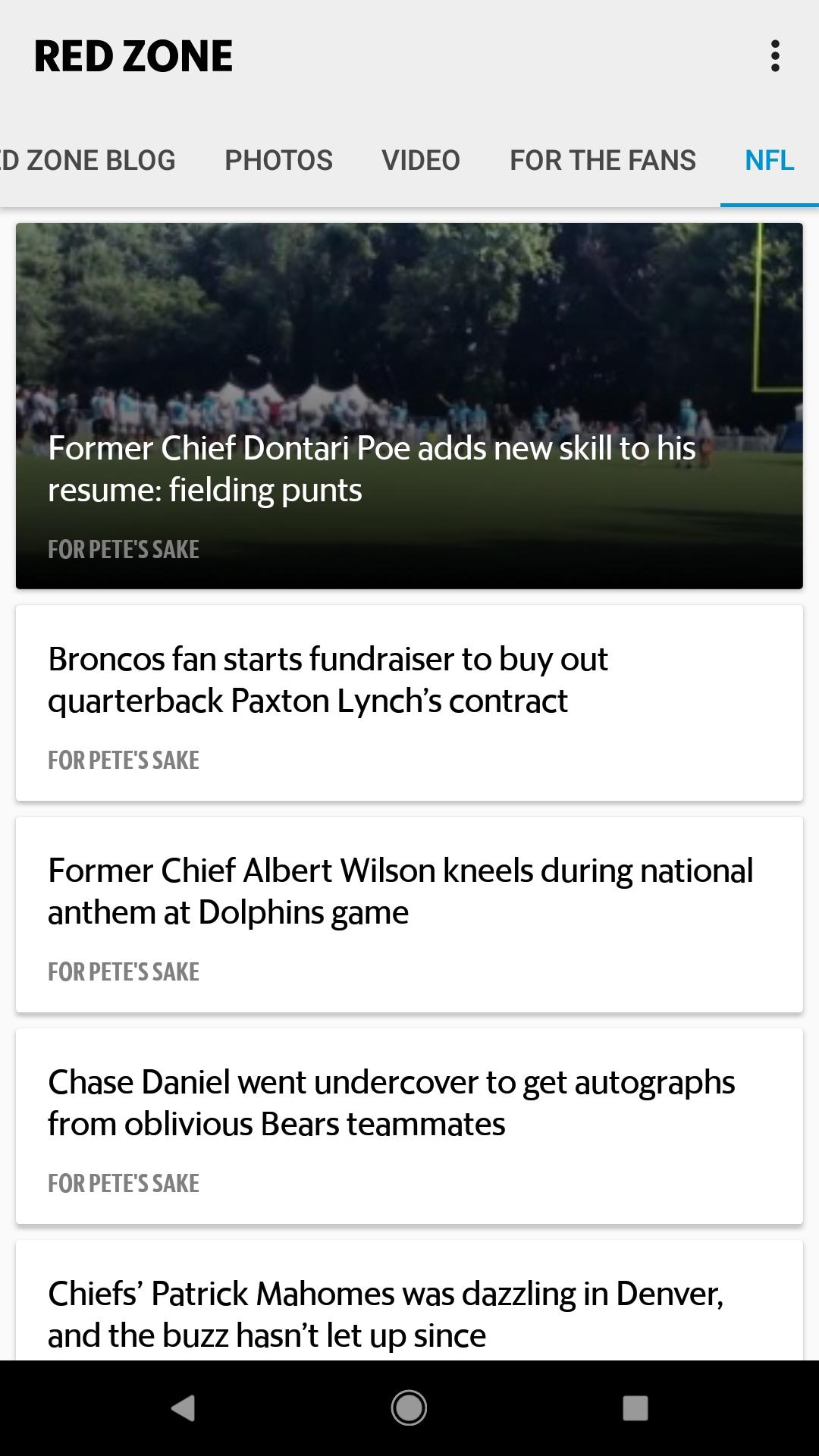
Task: Open the Albert Wilson kneels article
Action: [x=409, y=914]
